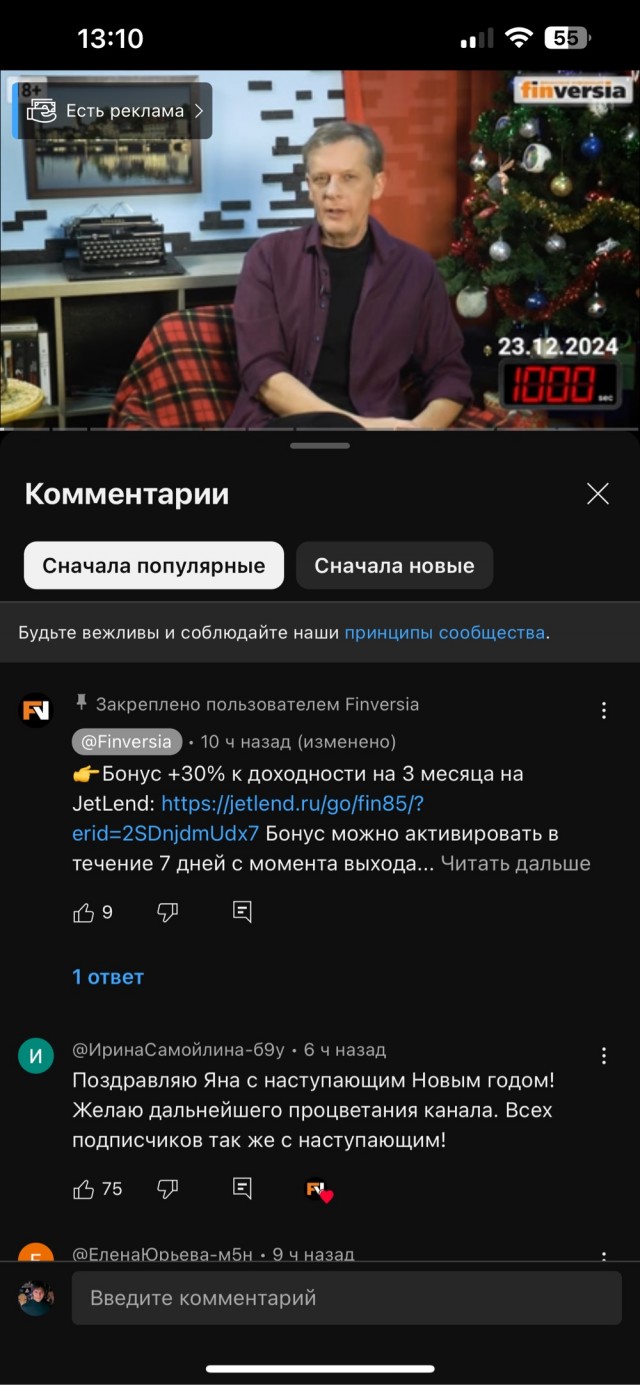Like the pinned Finversia comment
This screenshot has height=1385, width=640.
pyautogui.click(x=84, y=912)
